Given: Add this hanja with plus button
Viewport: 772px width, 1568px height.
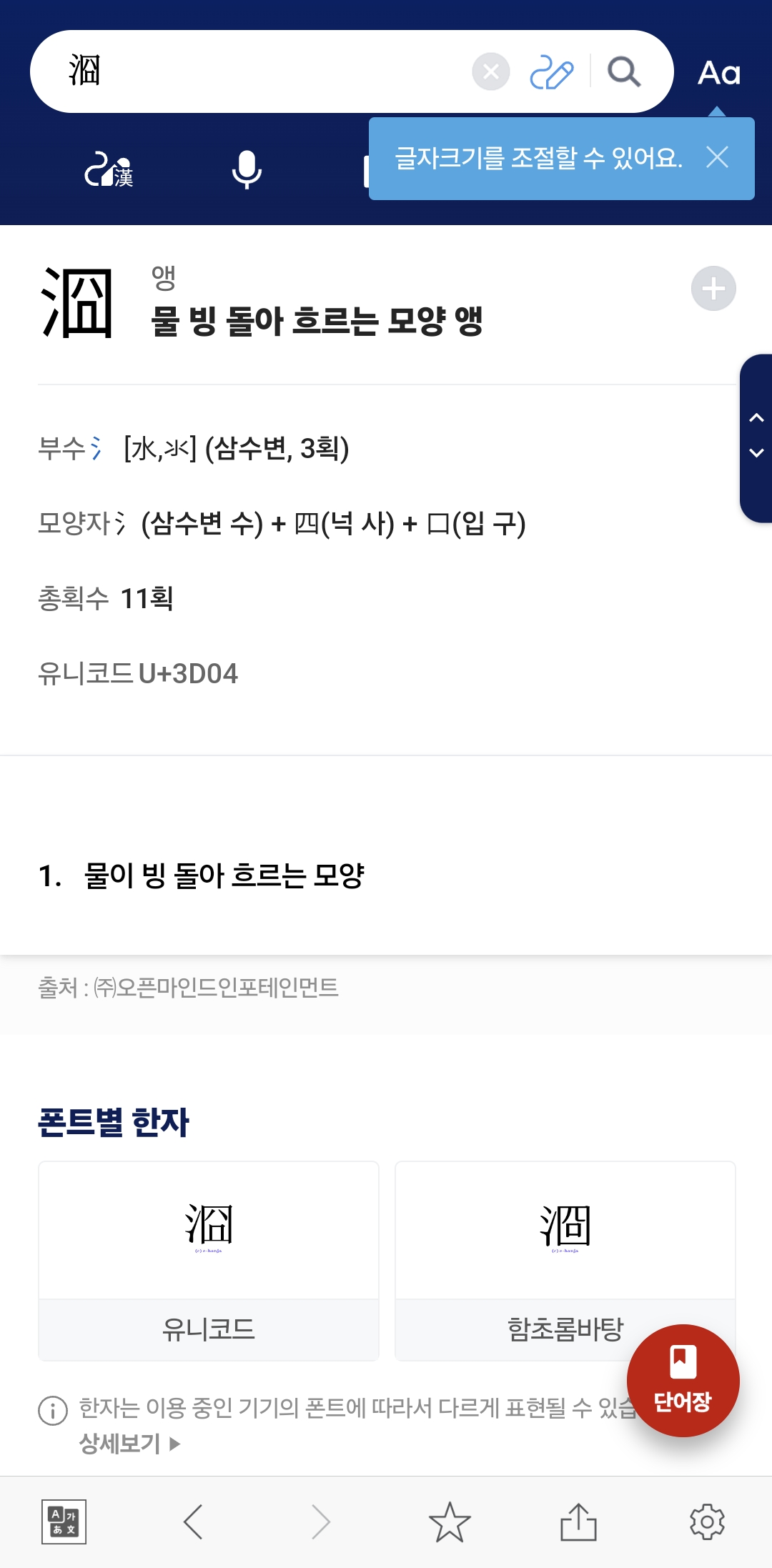Looking at the screenshot, I should coord(713,289).
